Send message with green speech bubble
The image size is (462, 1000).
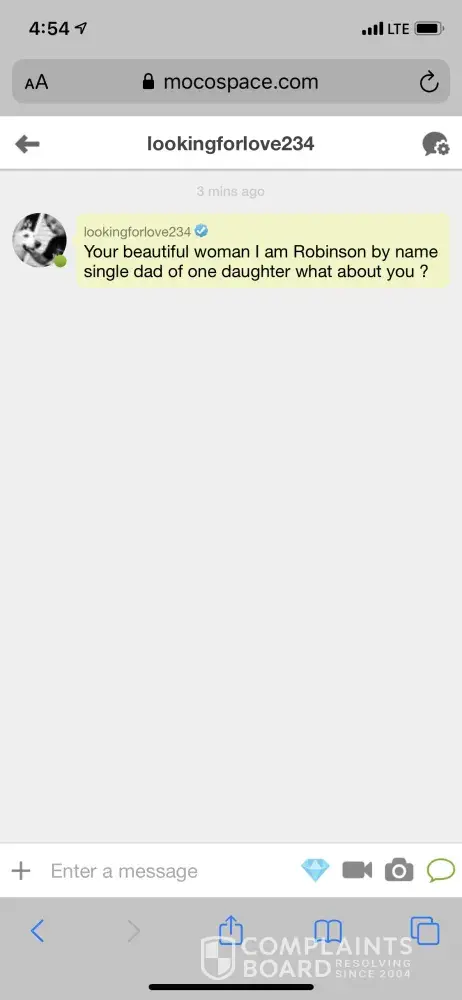coord(441,870)
